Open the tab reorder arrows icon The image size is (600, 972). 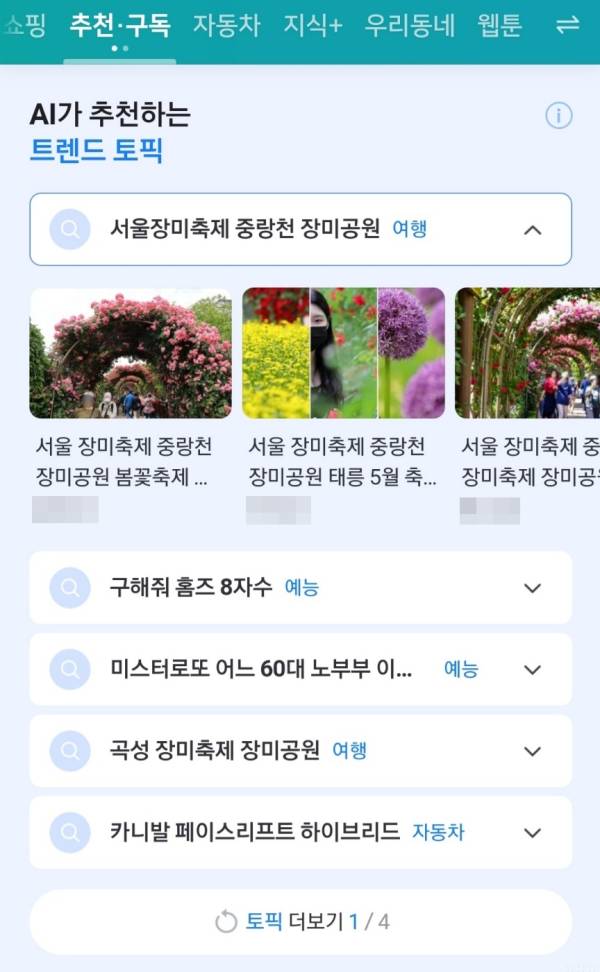567,25
